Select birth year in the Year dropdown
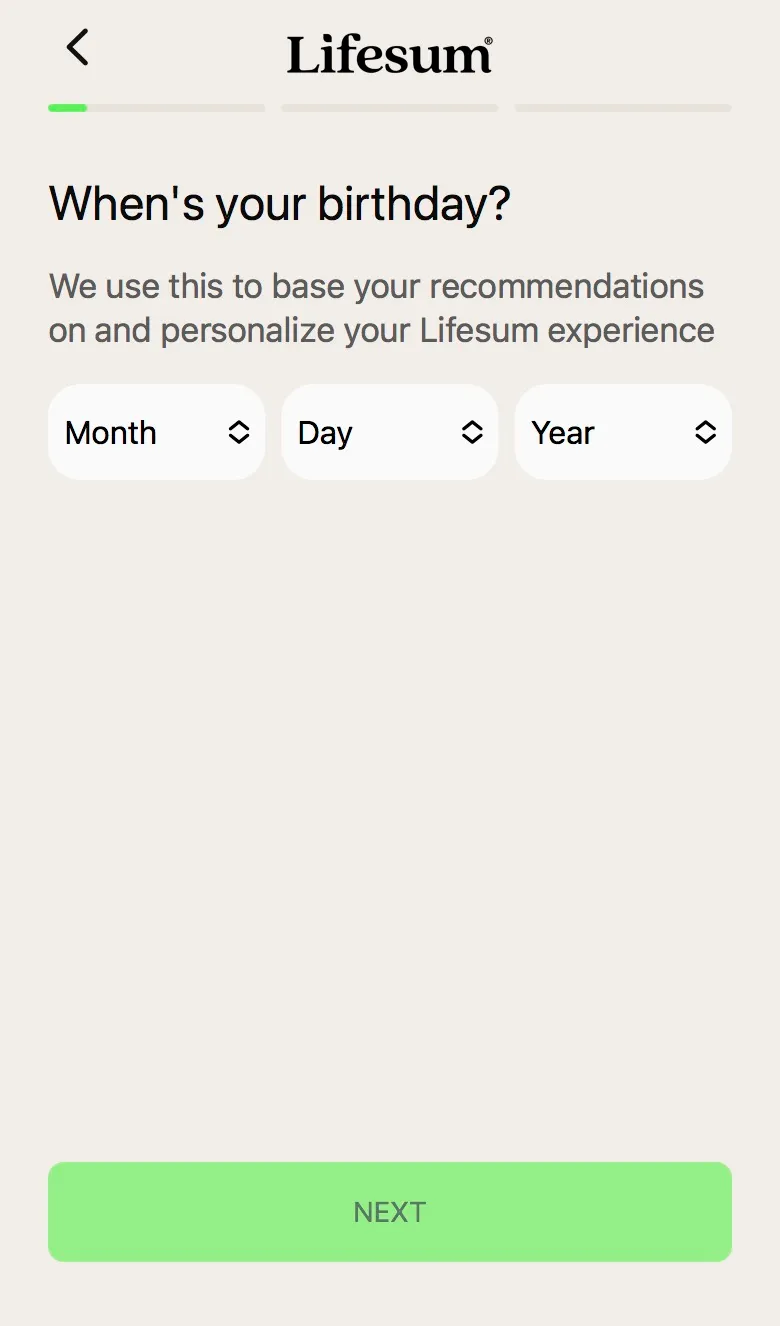 623,432
